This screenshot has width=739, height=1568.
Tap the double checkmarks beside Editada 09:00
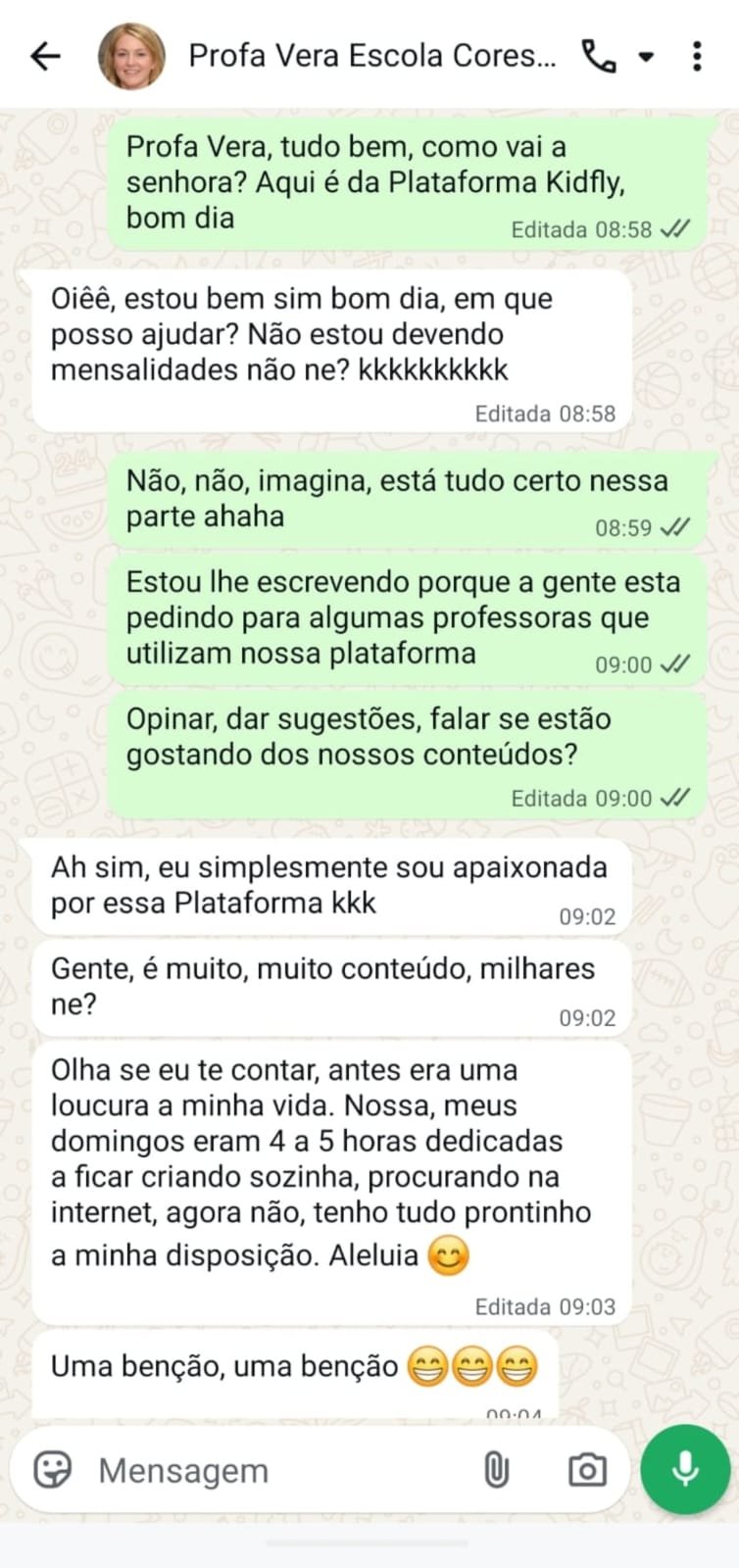coord(676,798)
